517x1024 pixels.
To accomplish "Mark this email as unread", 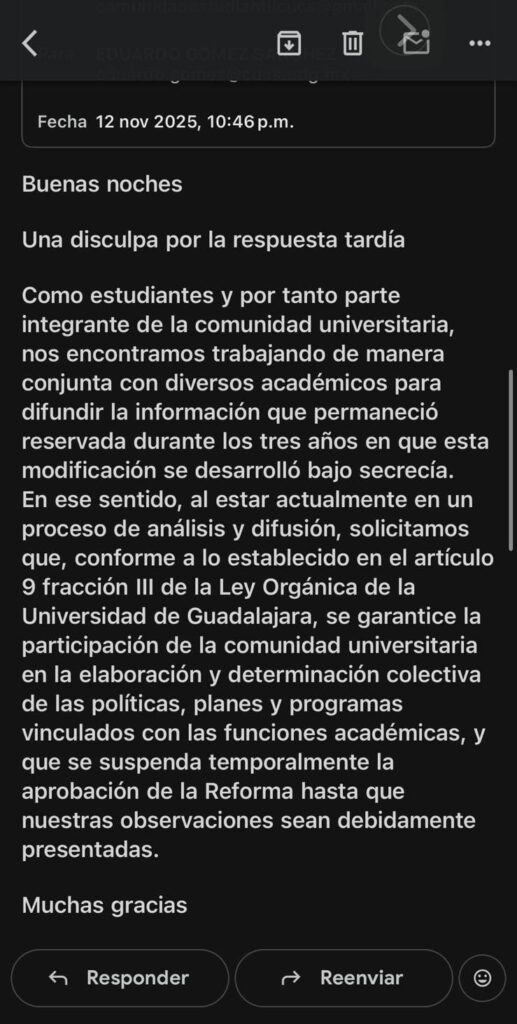I will (416, 43).
